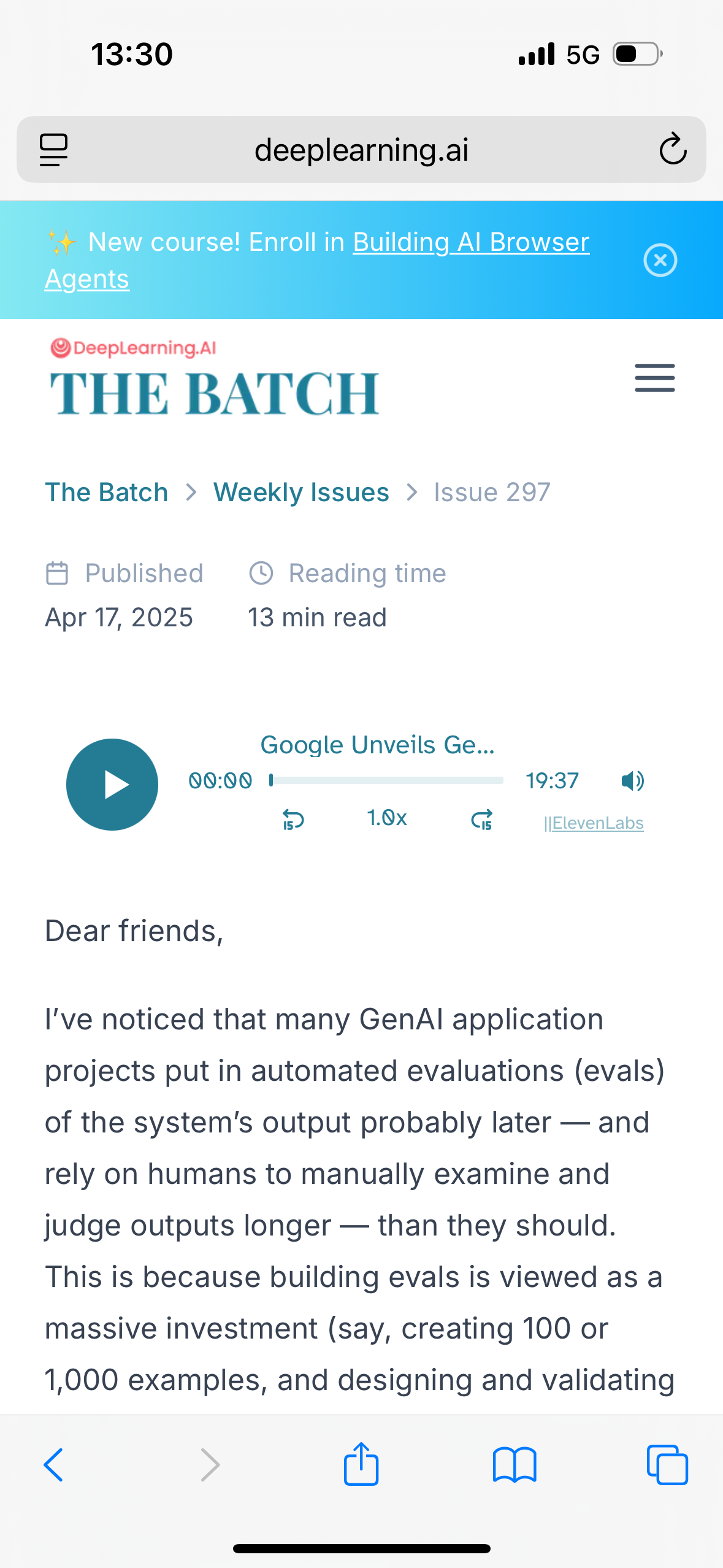
Task: Tap the deeplearning.ai address bar
Action: click(x=361, y=149)
